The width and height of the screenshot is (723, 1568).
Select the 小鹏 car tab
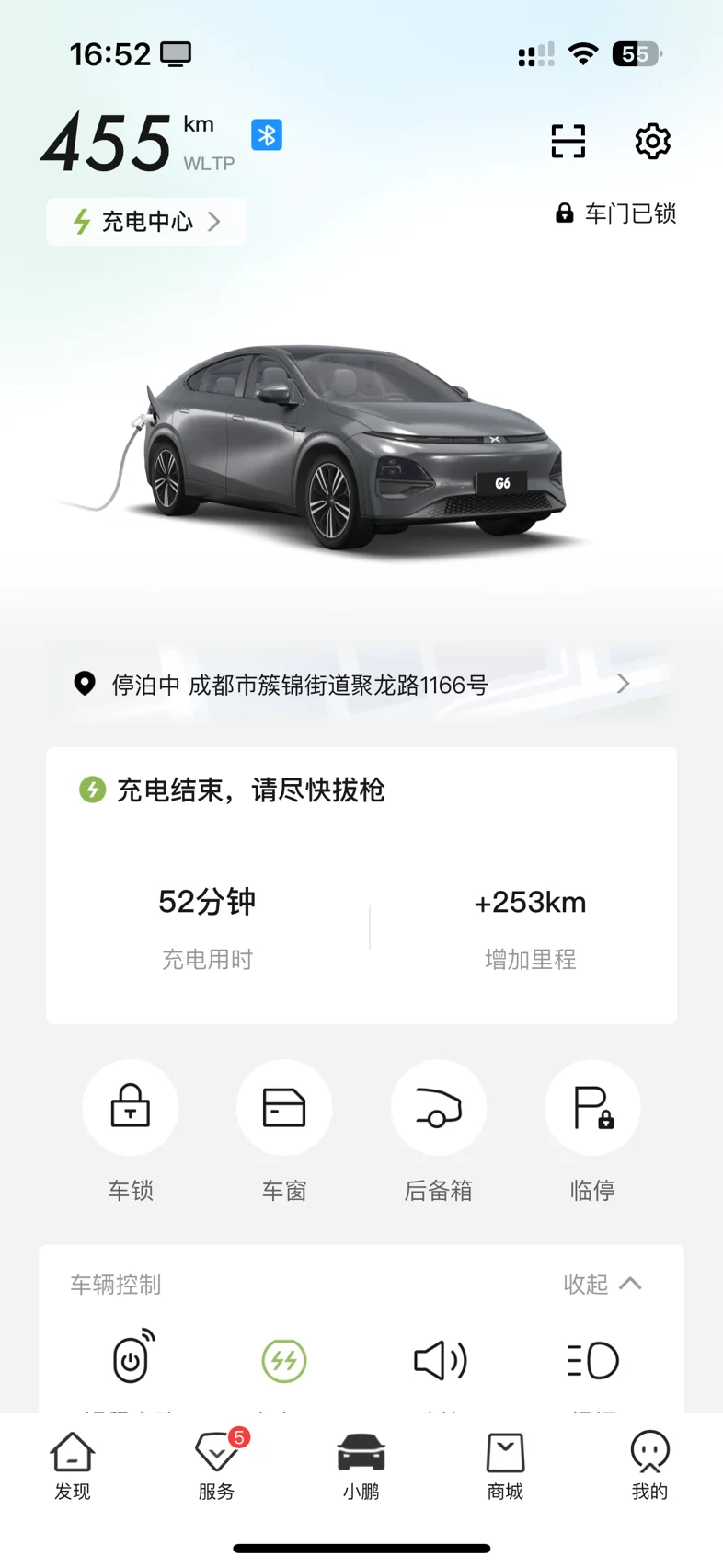[x=361, y=1465]
